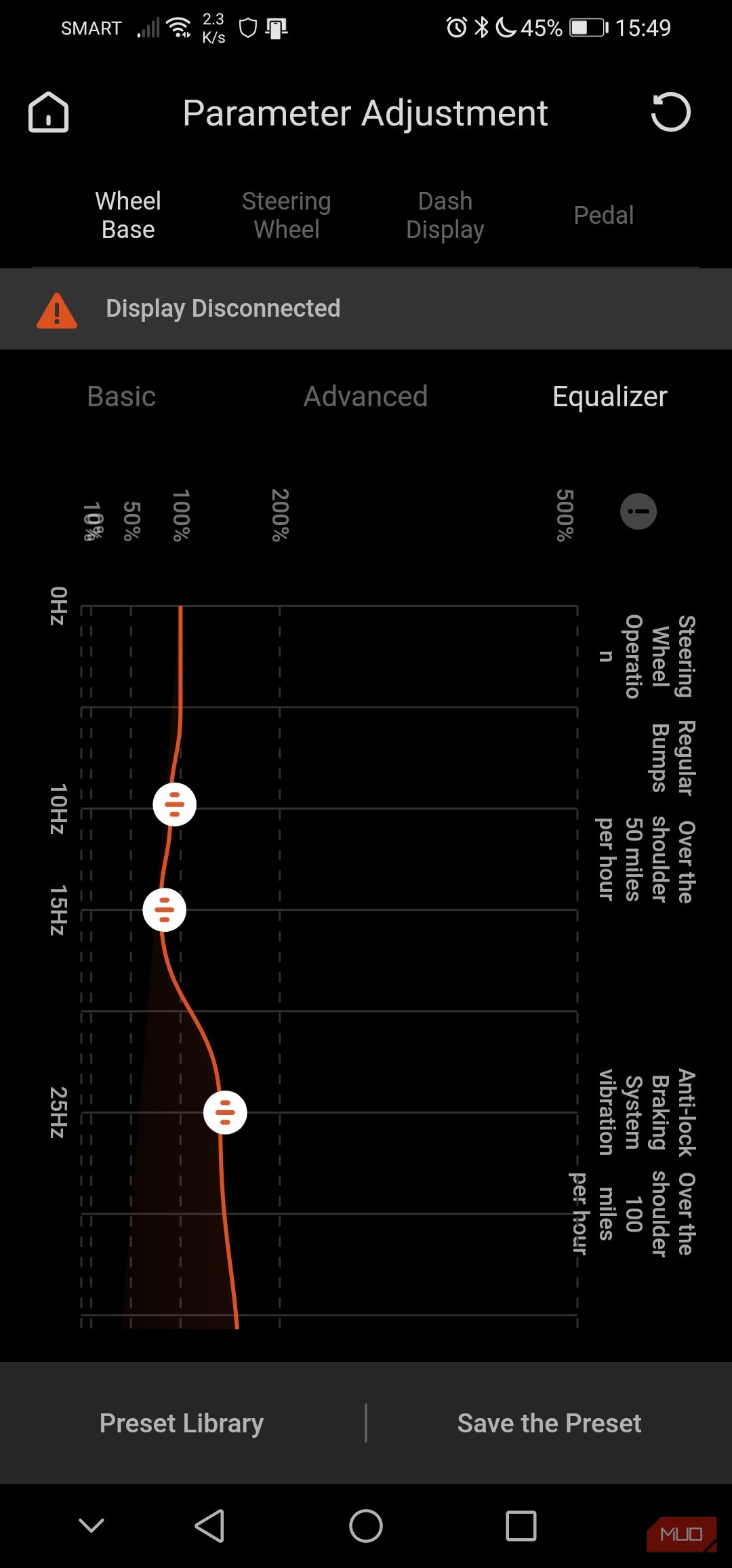Tap the reset parameters icon top right

[x=670, y=113]
